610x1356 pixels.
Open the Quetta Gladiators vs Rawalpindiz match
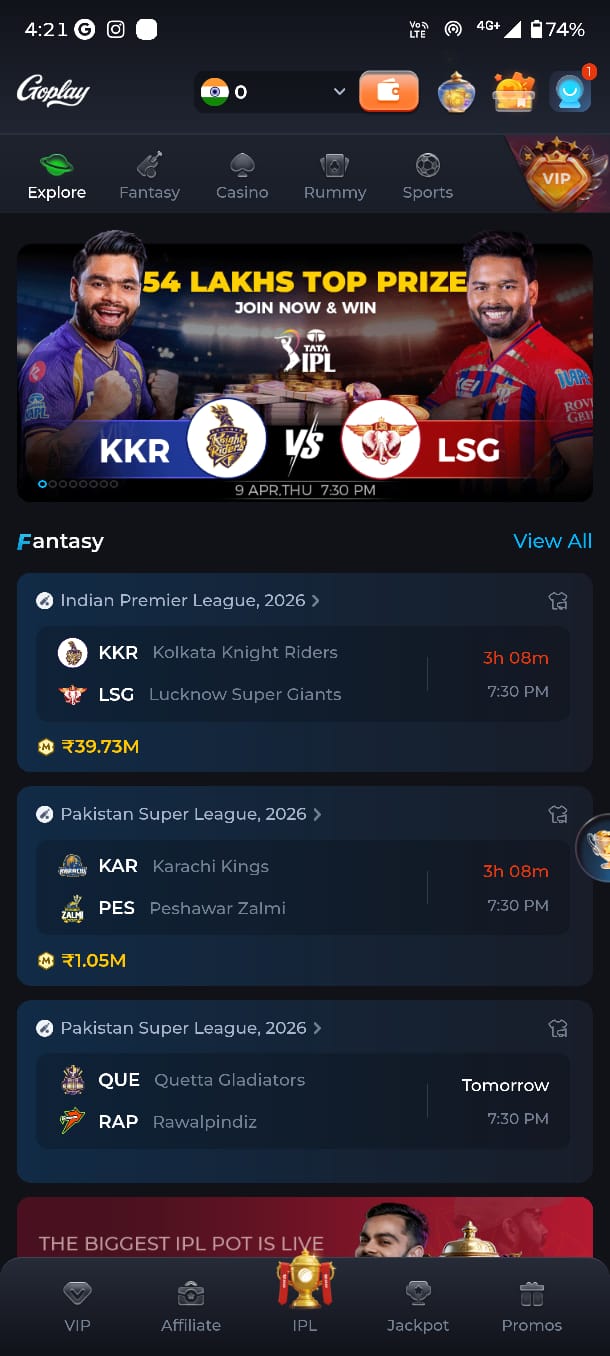[x=302, y=1101]
